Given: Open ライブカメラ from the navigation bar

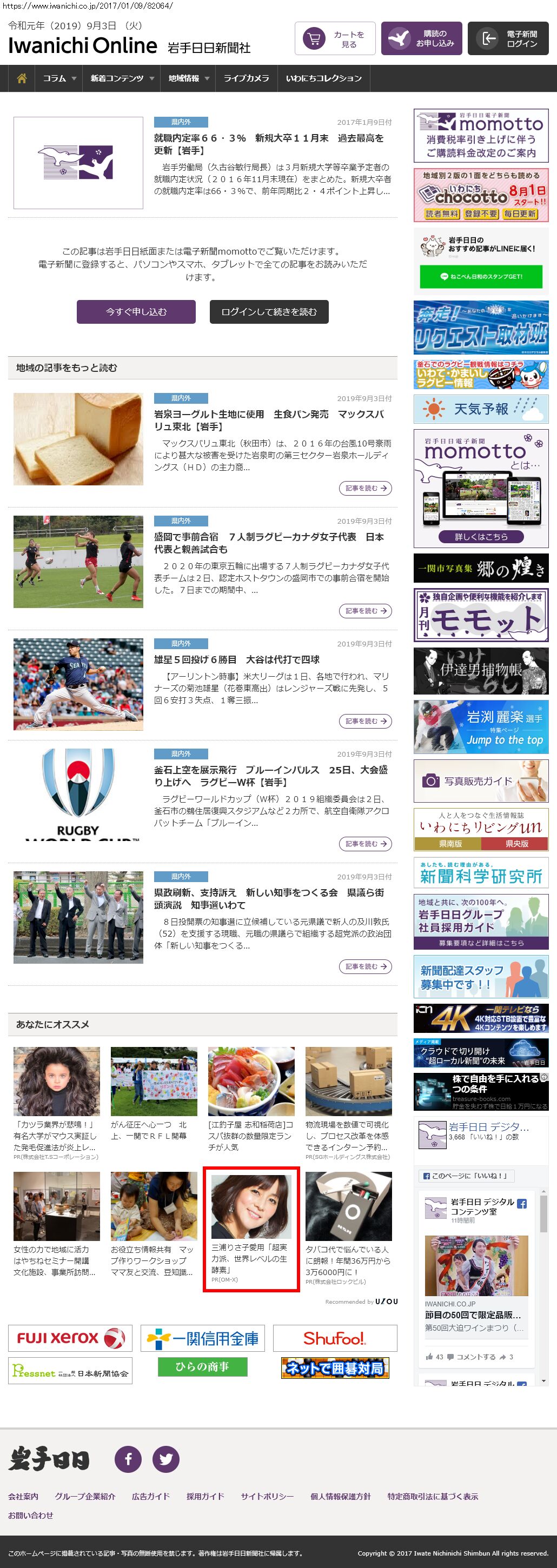Looking at the screenshot, I should tap(246, 78).
